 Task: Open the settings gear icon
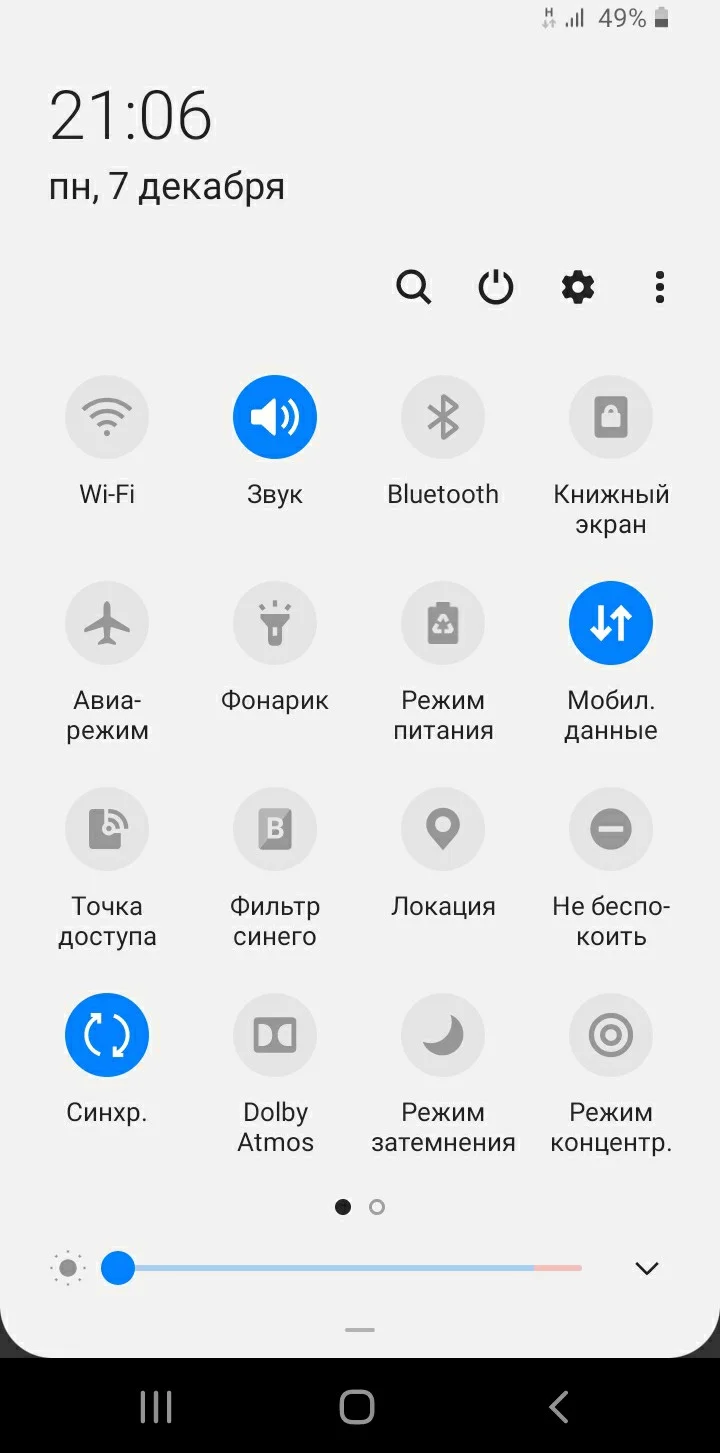click(x=577, y=287)
